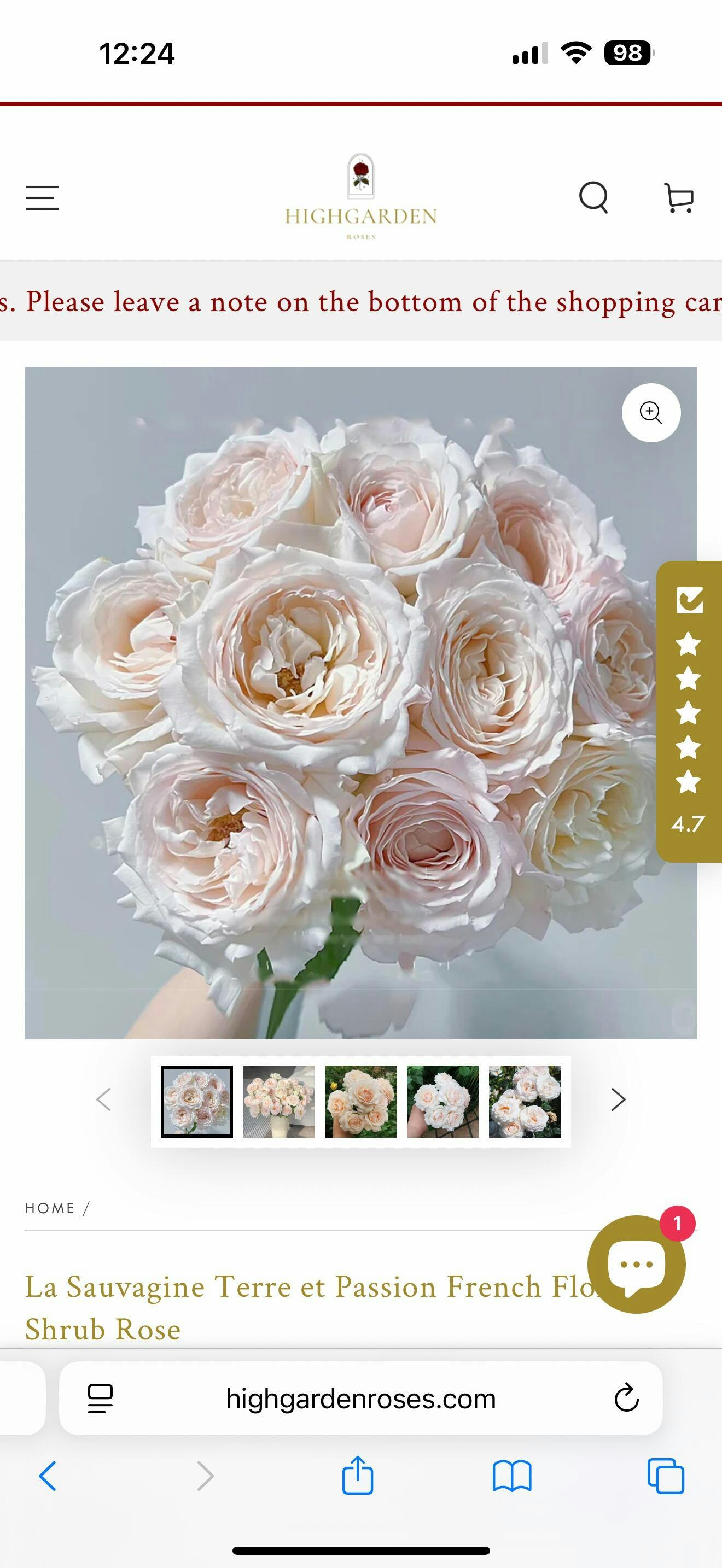Tap the Highgarden Roses logo
Image resolution: width=722 pixels, height=1568 pixels.
[361, 197]
